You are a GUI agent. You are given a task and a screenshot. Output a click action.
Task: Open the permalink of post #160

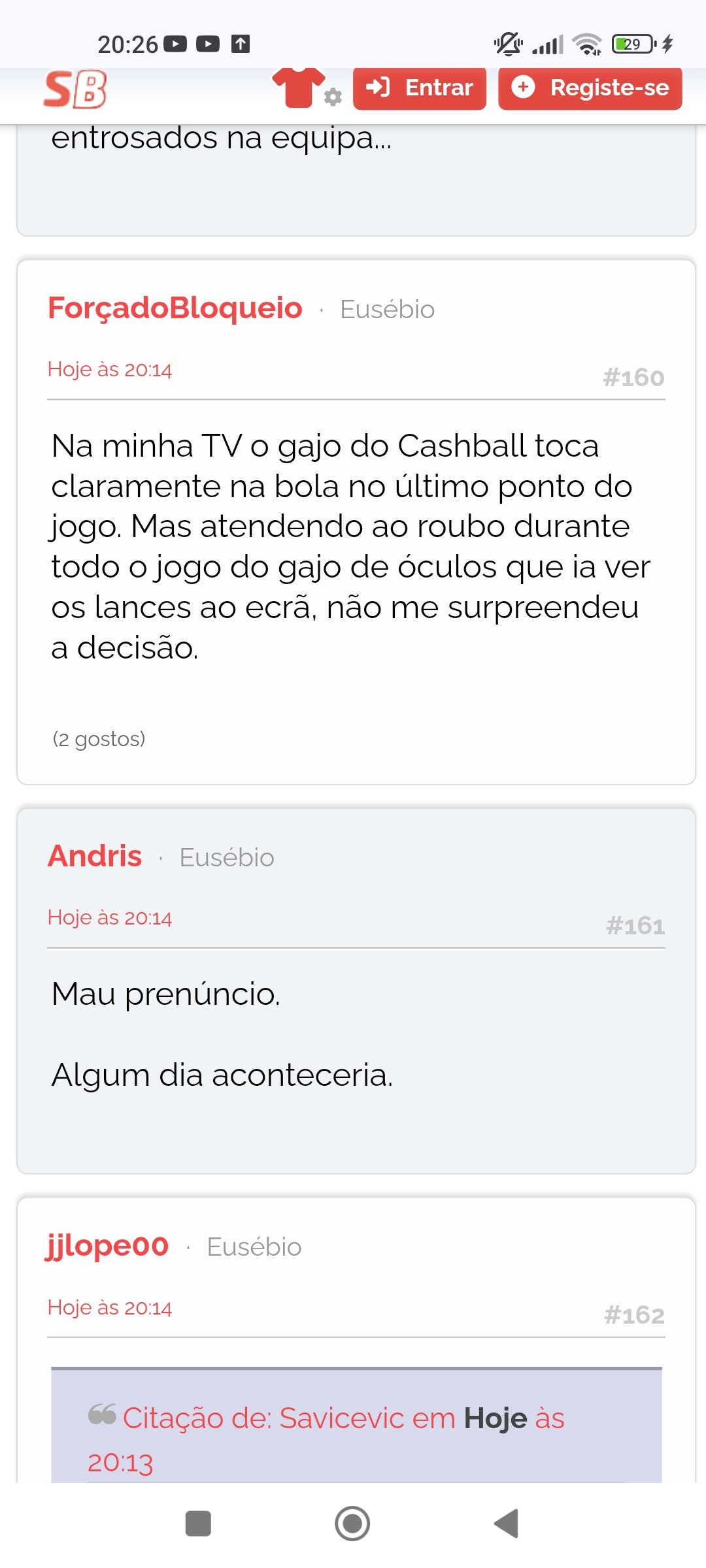pos(633,378)
